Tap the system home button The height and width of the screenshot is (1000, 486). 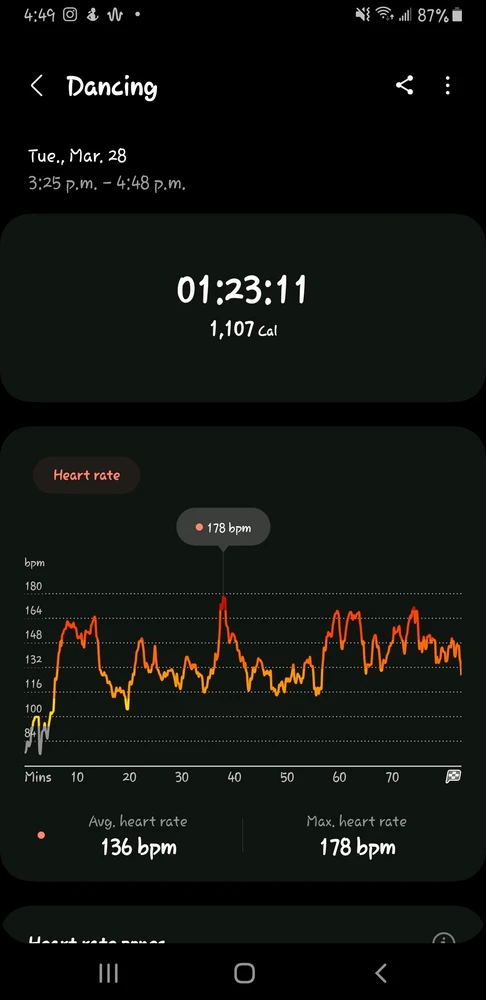click(x=244, y=973)
